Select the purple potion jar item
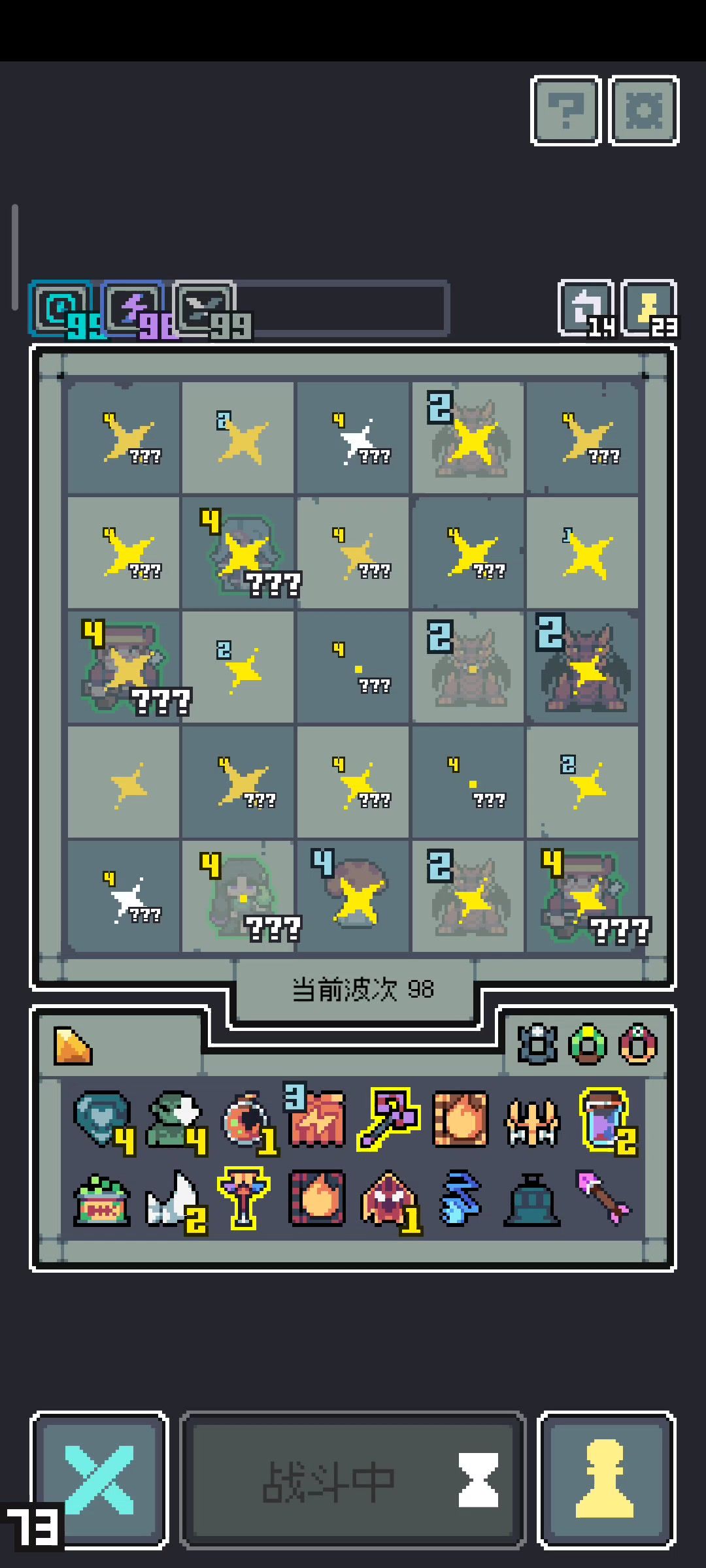The height and width of the screenshot is (1568, 706). coord(605,1119)
